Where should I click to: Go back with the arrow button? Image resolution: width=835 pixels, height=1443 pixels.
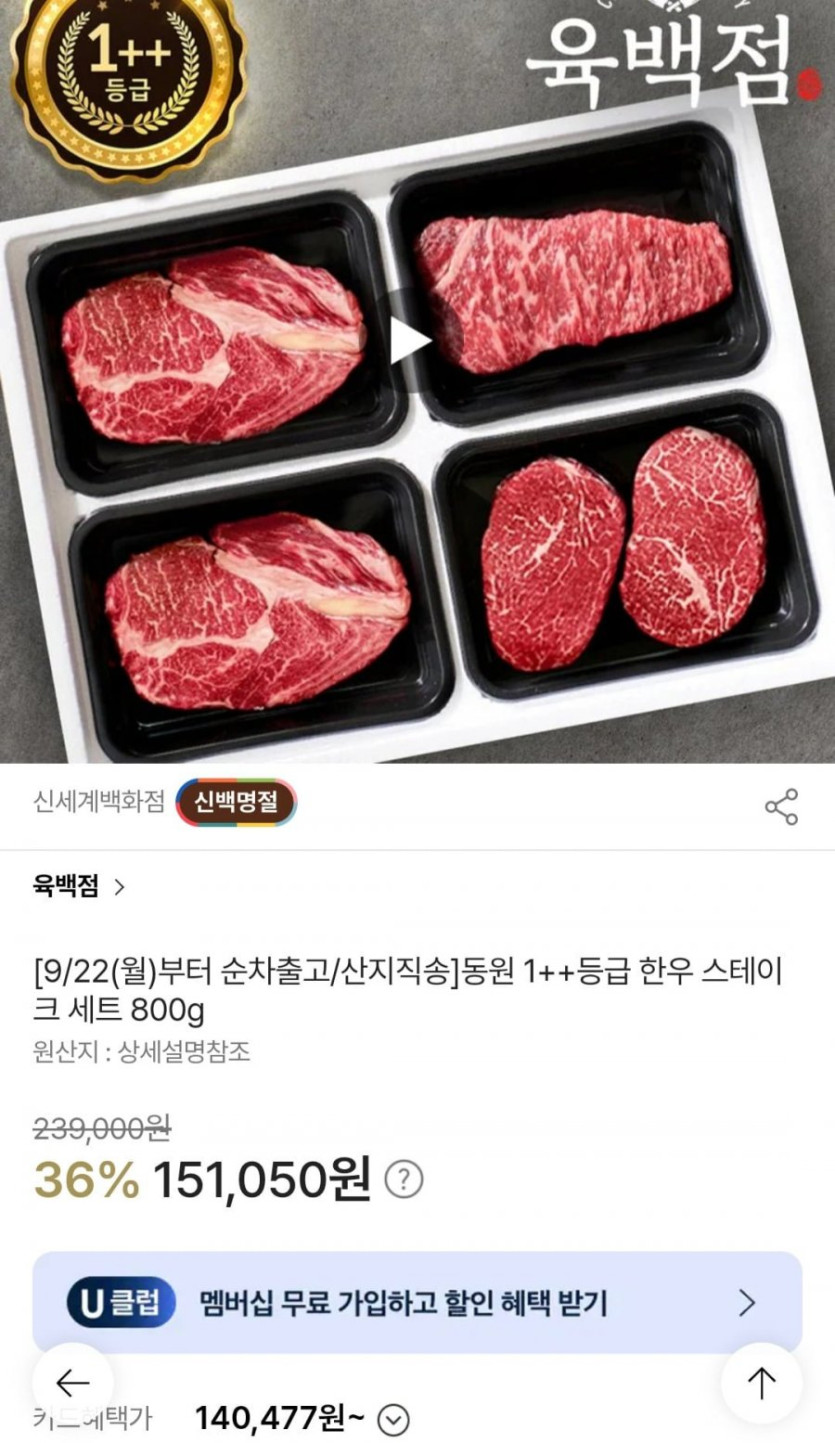[x=72, y=1383]
